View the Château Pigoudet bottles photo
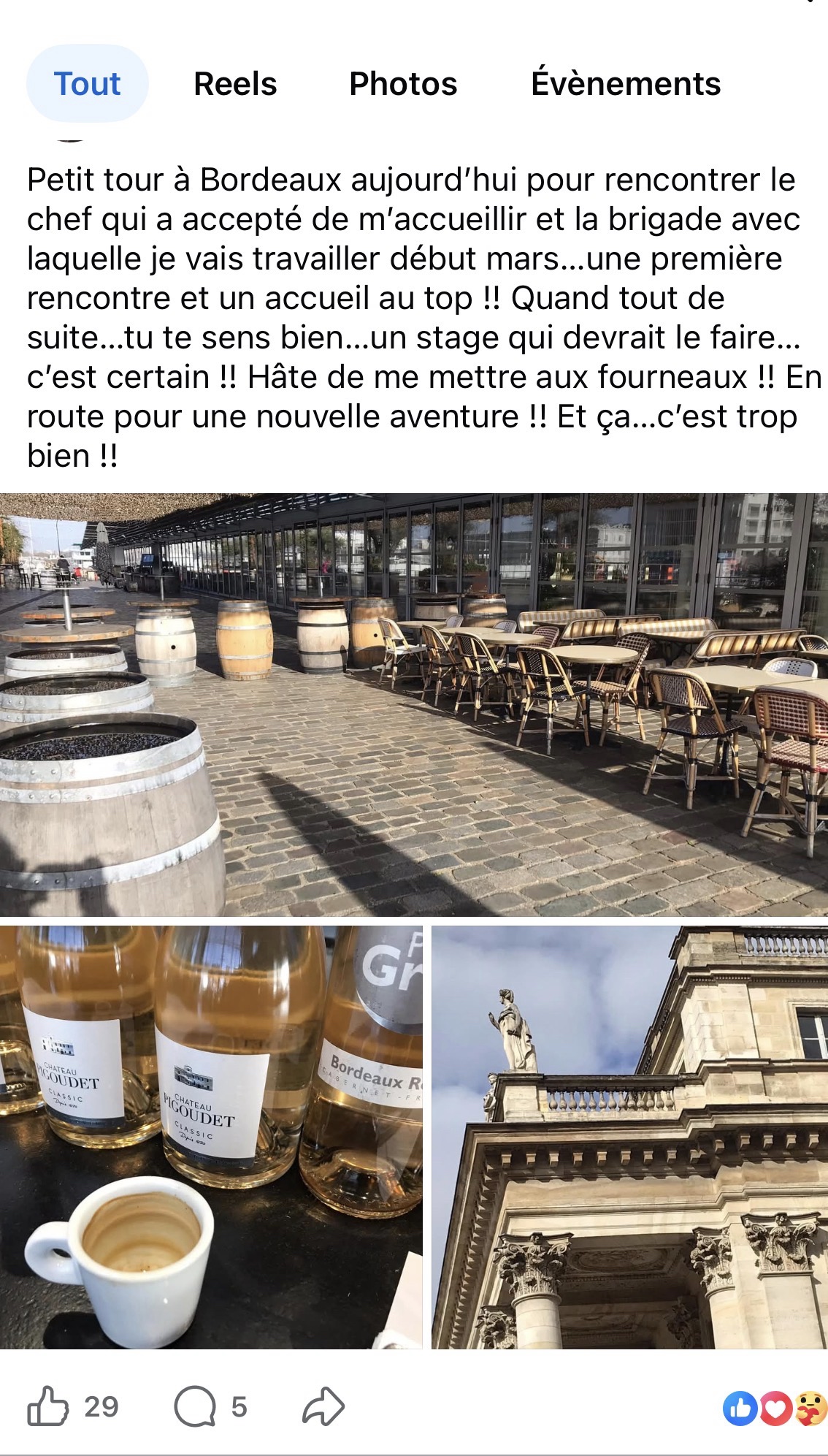Screen dimensions: 828x1456 (x=211, y=1137)
